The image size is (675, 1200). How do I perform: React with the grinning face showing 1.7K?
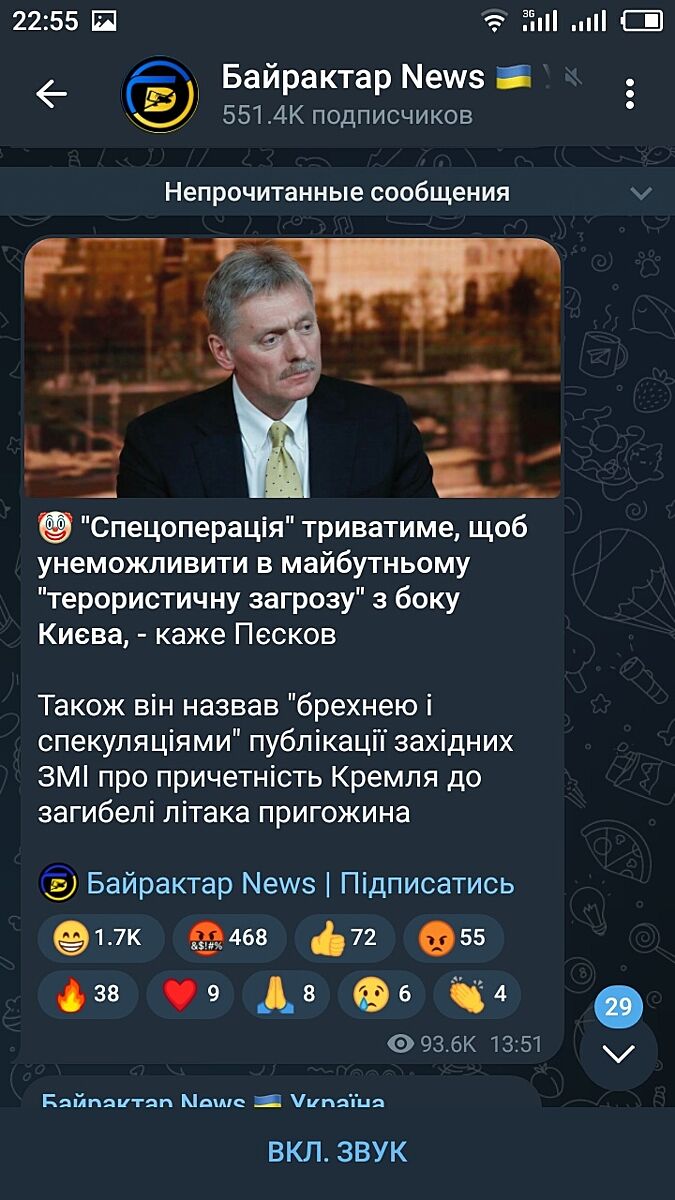pos(100,938)
